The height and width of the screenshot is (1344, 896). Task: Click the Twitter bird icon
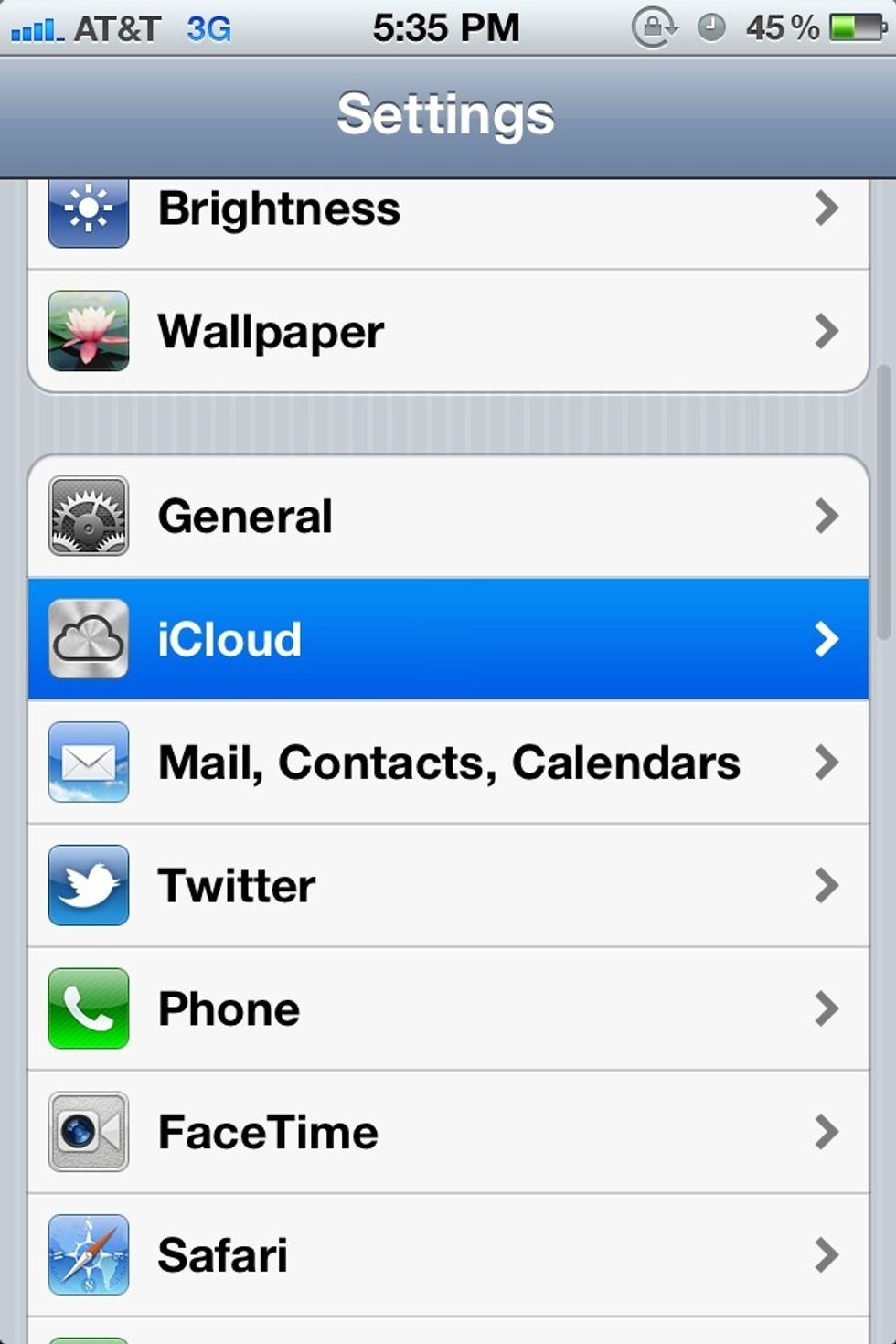88,885
